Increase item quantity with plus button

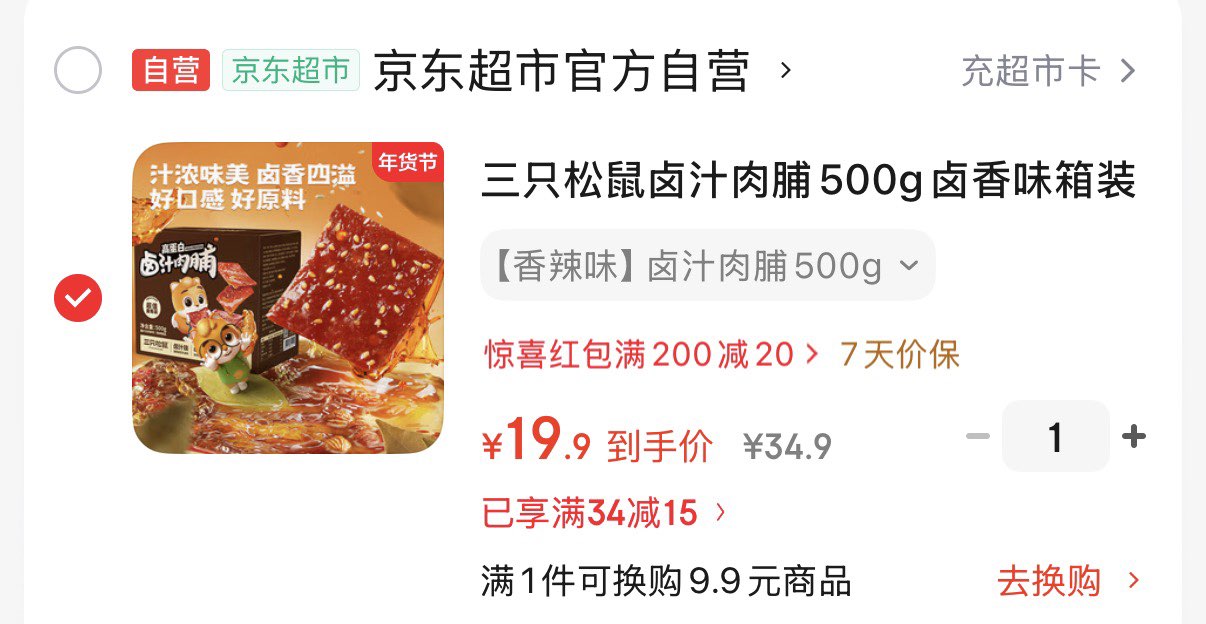point(1134,436)
